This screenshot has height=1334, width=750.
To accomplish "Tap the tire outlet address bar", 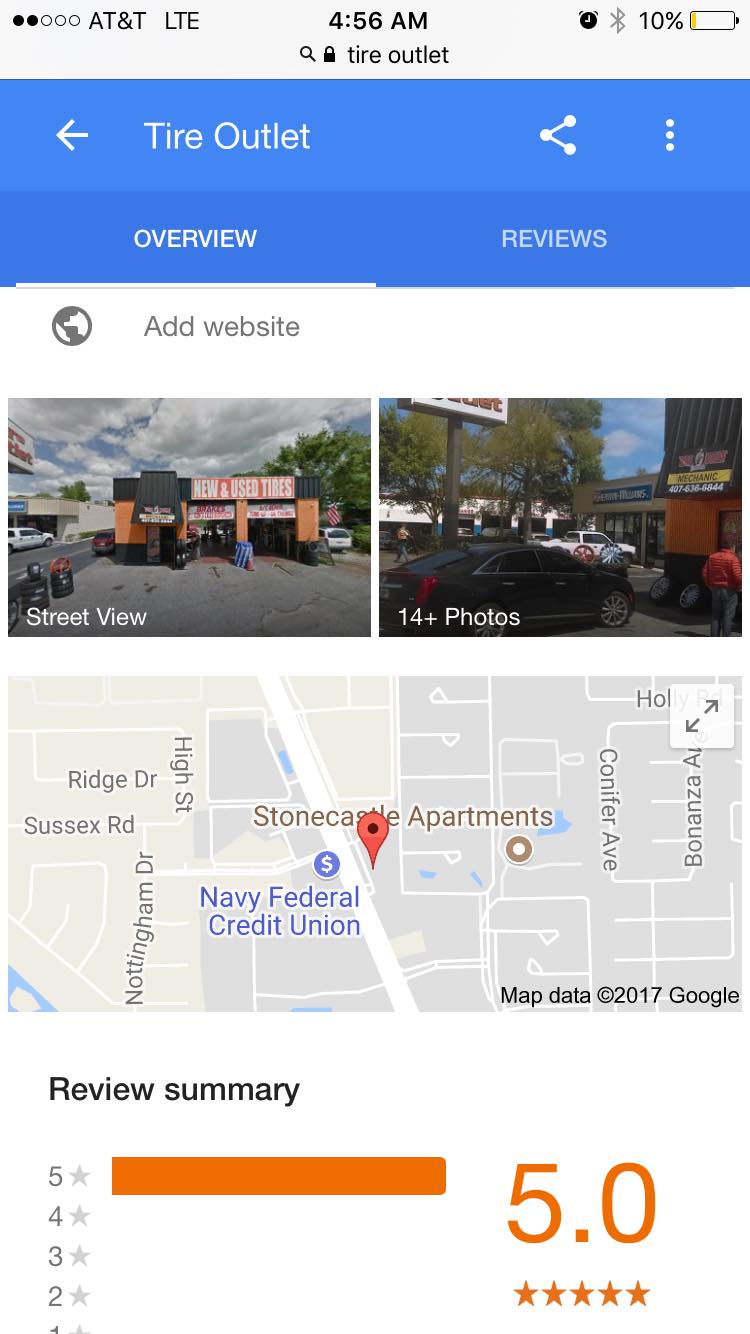I will point(375,55).
